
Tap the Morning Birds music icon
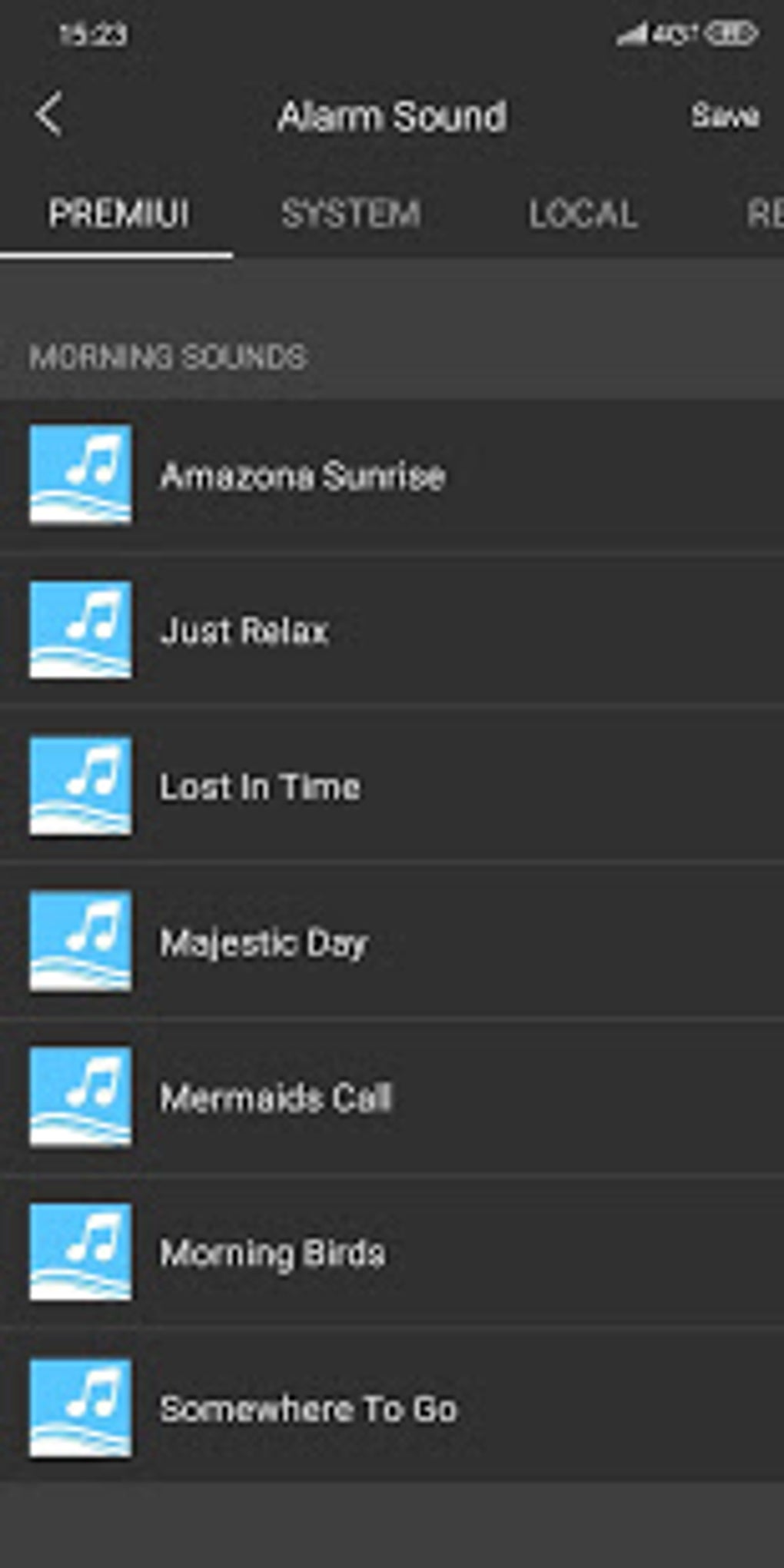(81, 1253)
